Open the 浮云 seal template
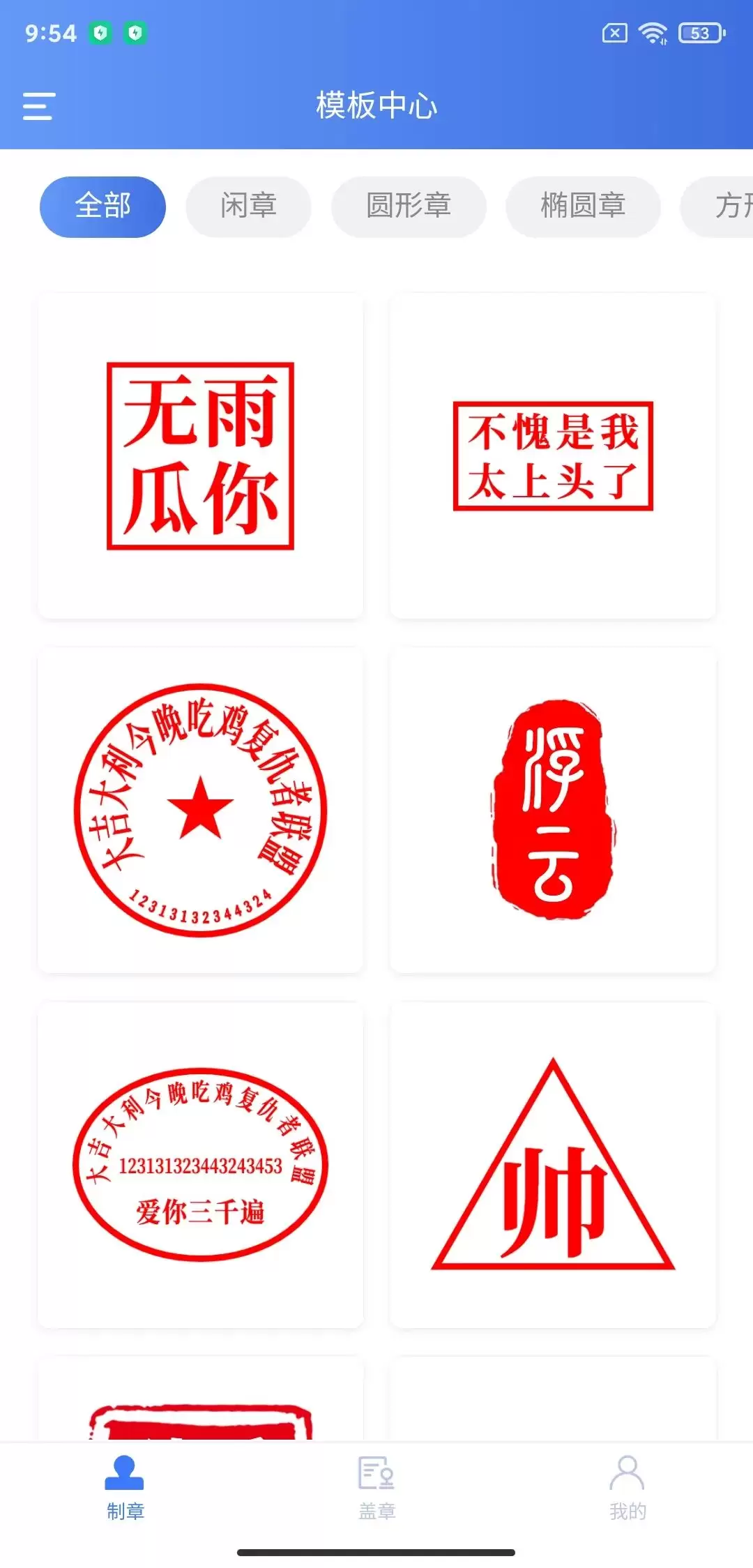This screenshot has height=1568, width=753. pos(553,811)
